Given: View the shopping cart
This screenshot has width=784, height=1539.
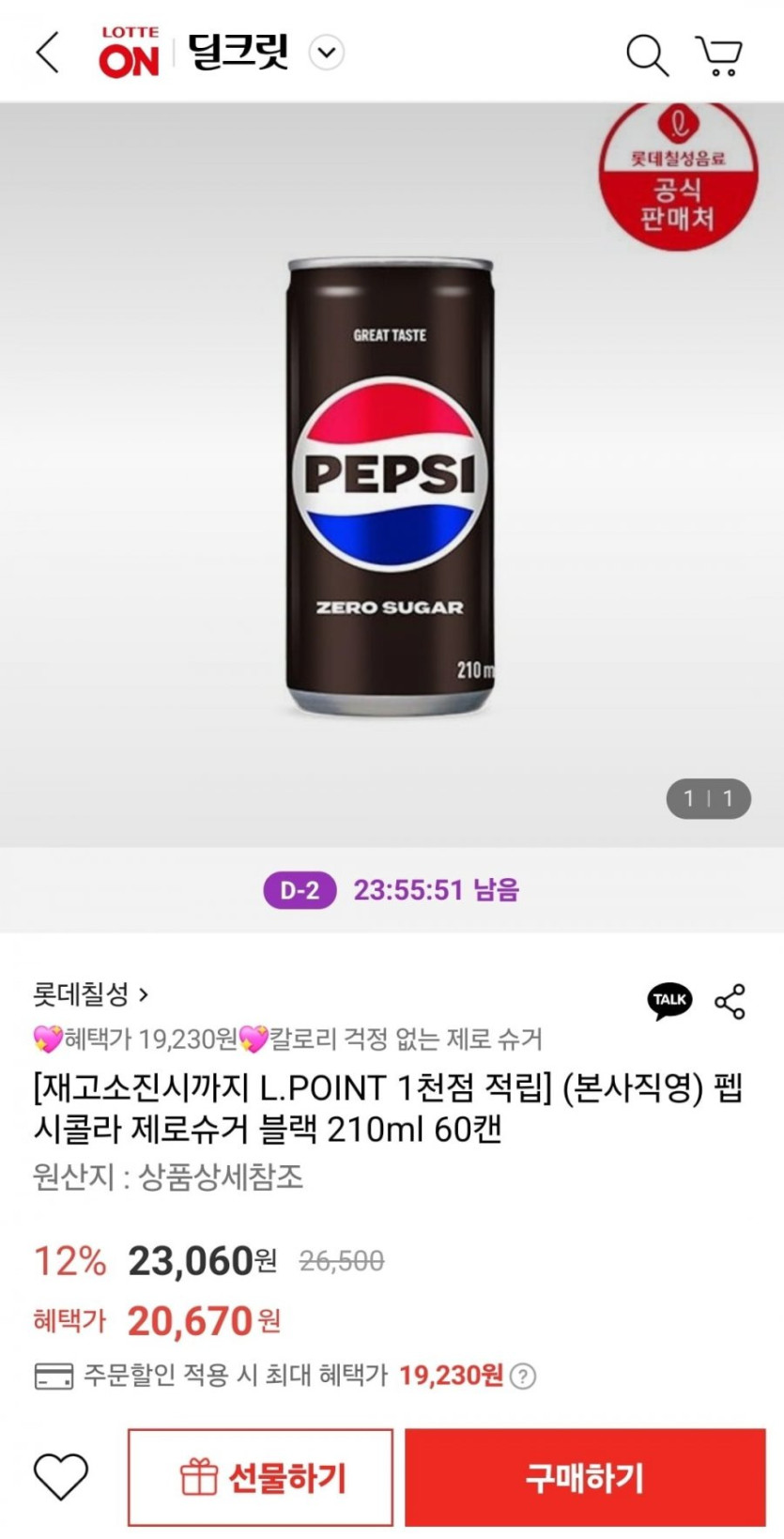Looking at the screenshot, I should 719,55.
